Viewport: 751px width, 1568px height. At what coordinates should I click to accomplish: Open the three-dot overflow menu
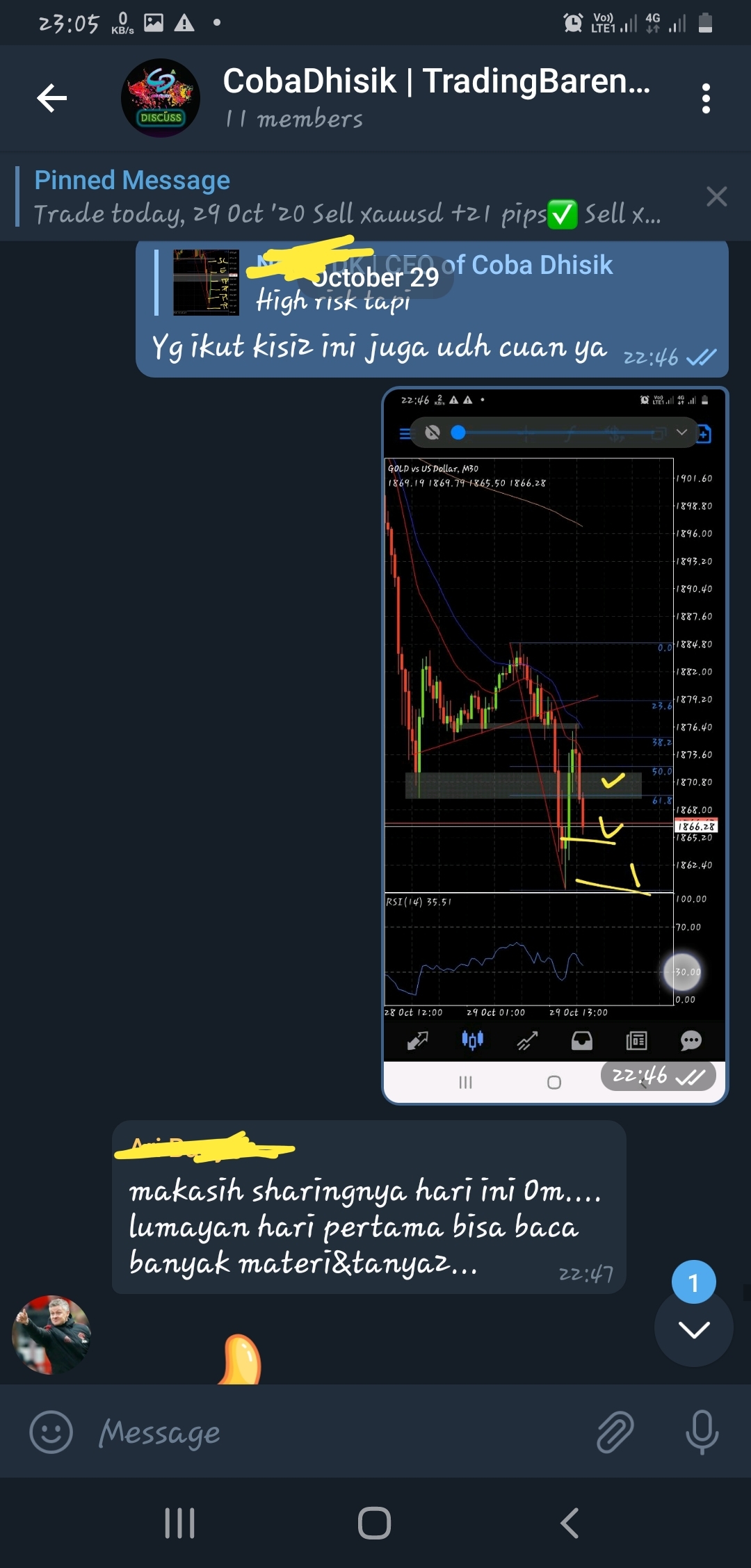(706, 99)
